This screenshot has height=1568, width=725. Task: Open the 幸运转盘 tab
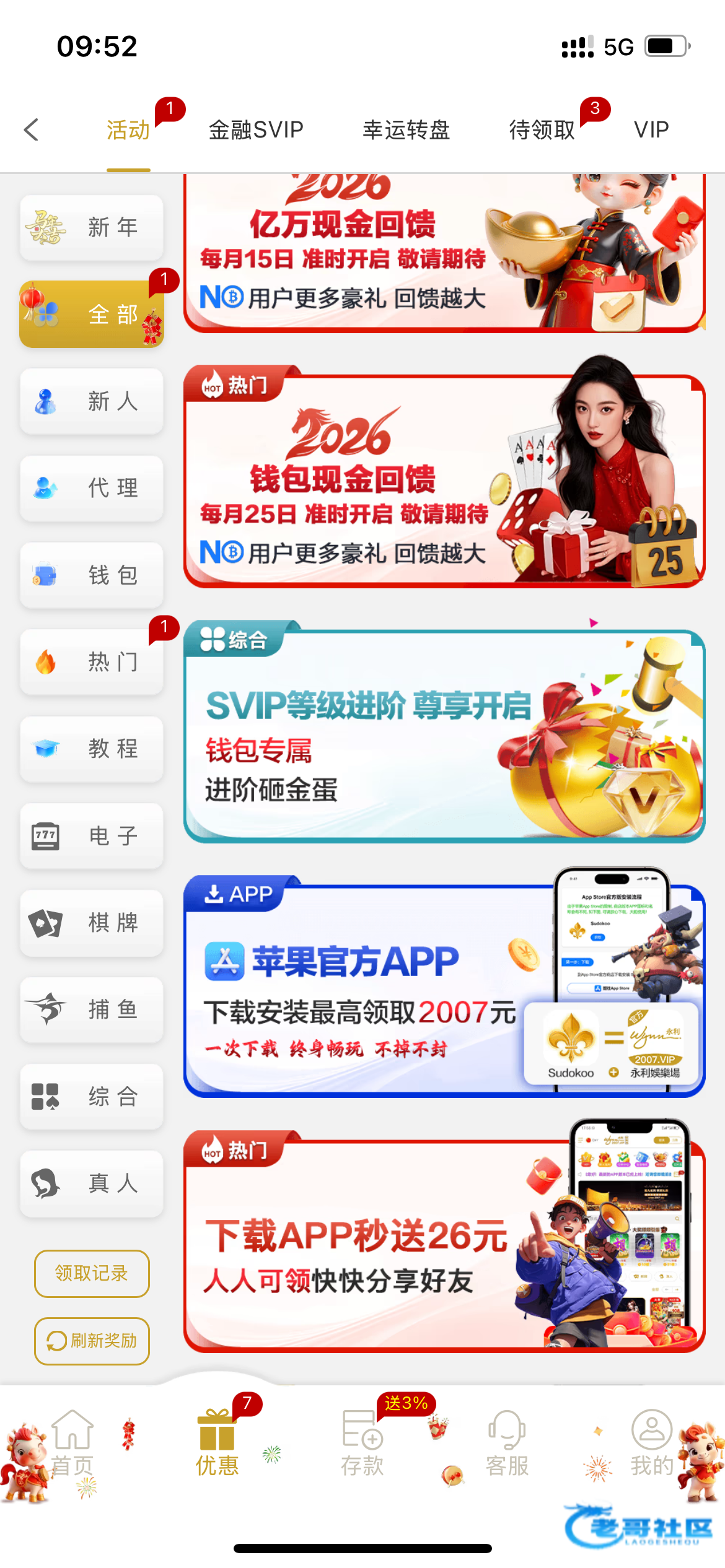pos(406,130)
